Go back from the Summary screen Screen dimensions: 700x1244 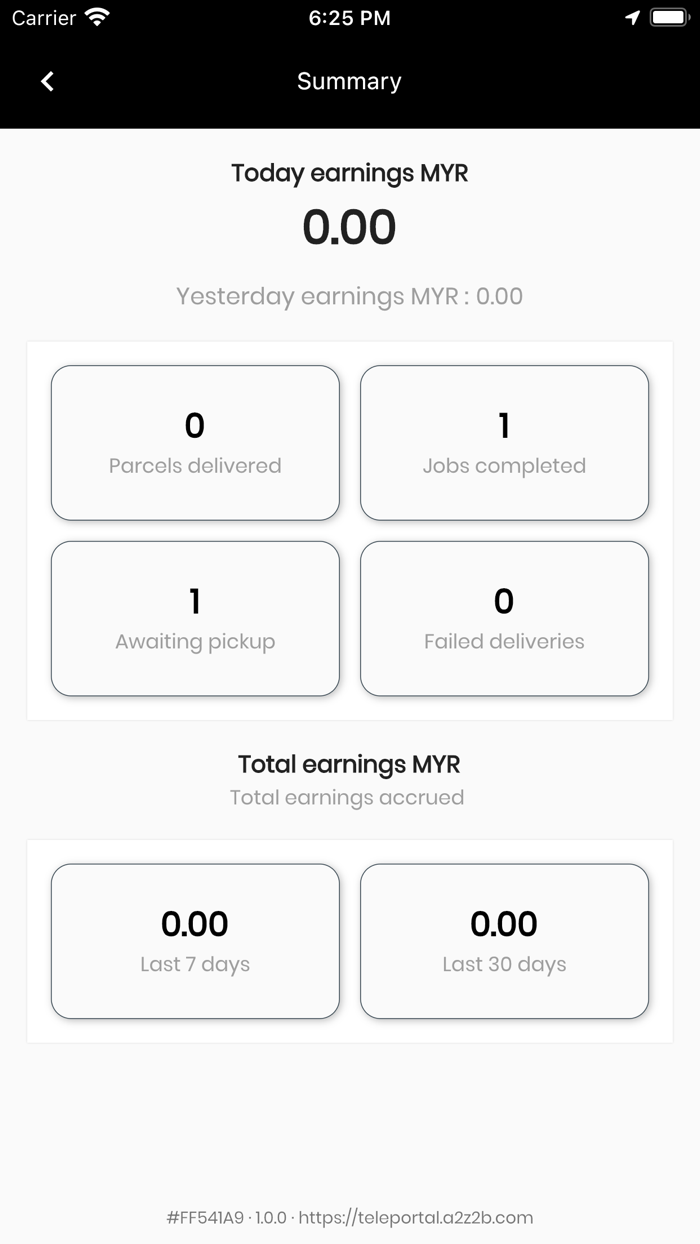[x=47, y=82]
